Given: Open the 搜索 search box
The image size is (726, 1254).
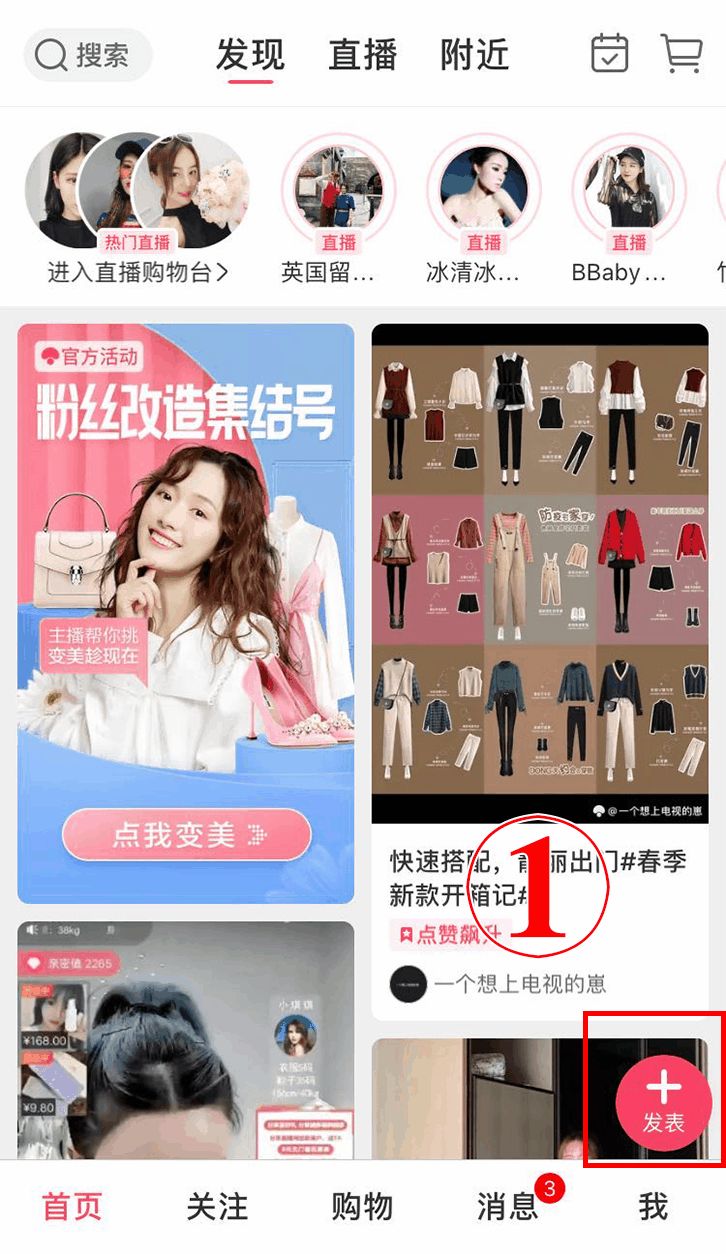Looking at the screenshot, I should [x=88, y=54].
